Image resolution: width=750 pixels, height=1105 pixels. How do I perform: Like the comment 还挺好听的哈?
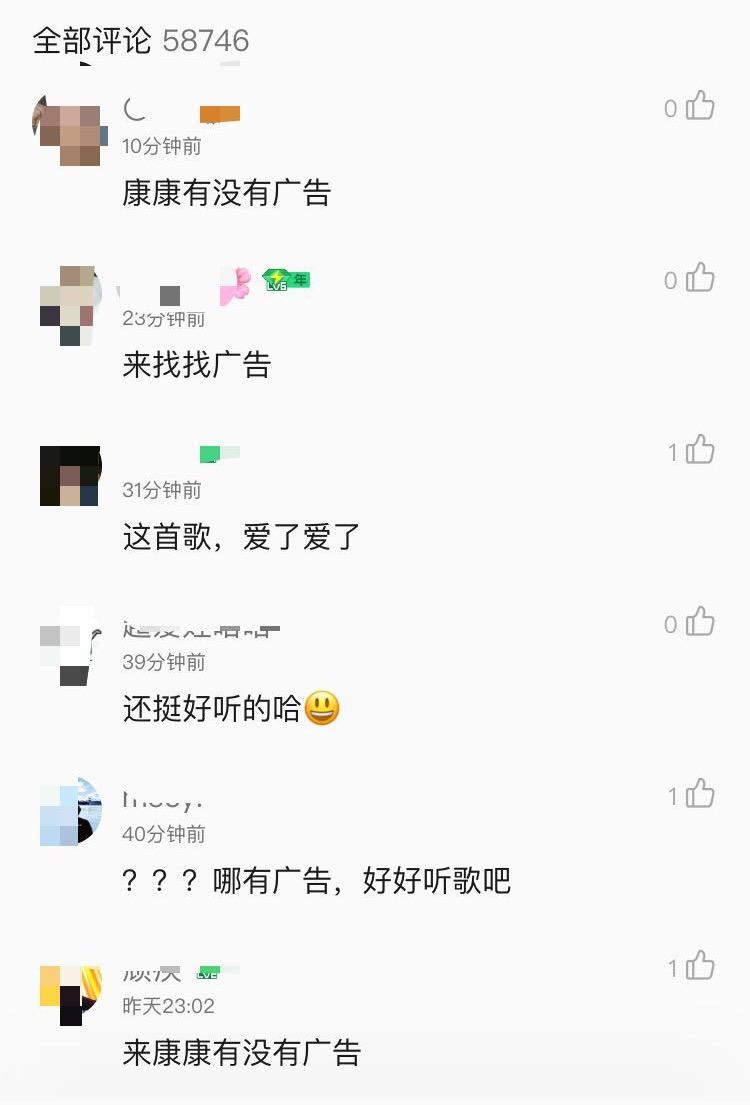coord(700,623)
